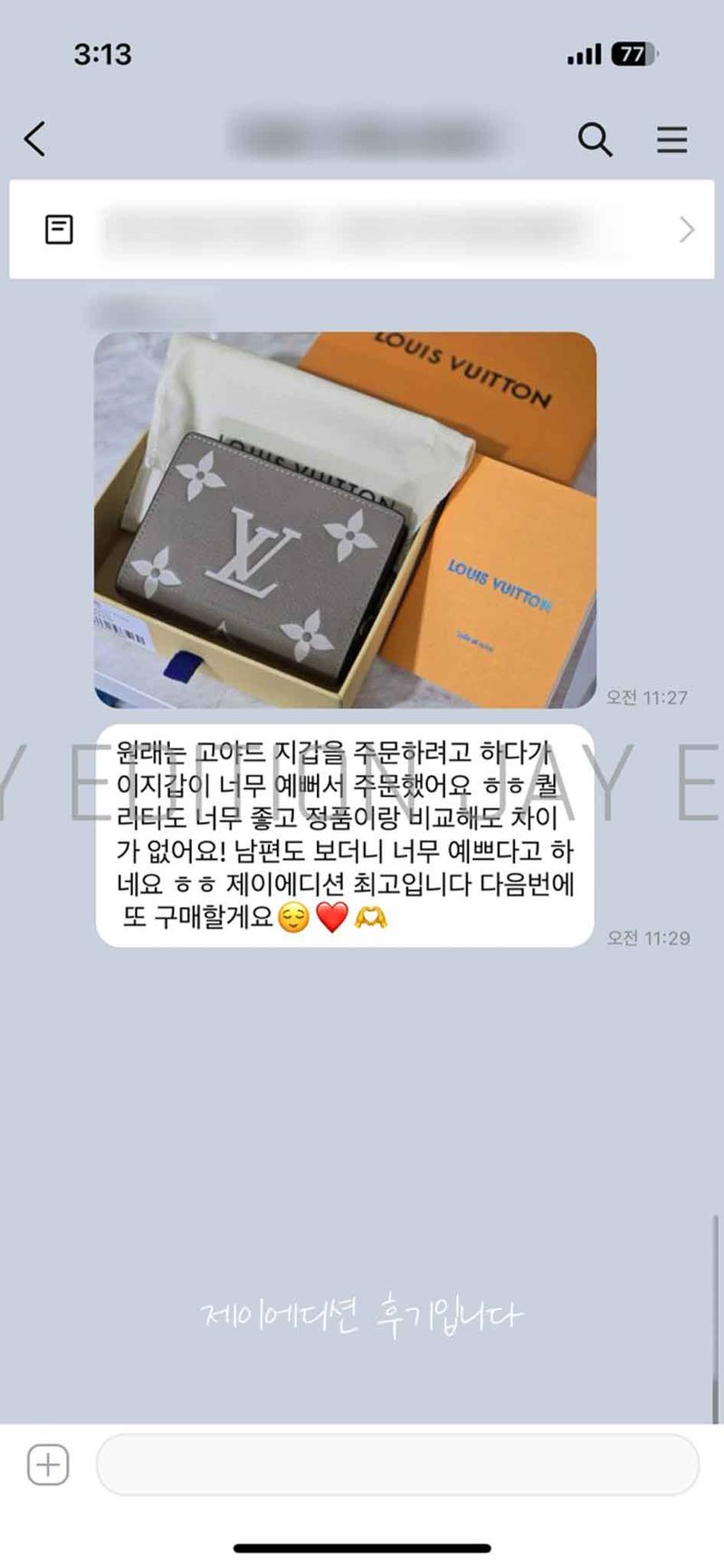Expand the notice with the chevron arrow

[687, 230]
